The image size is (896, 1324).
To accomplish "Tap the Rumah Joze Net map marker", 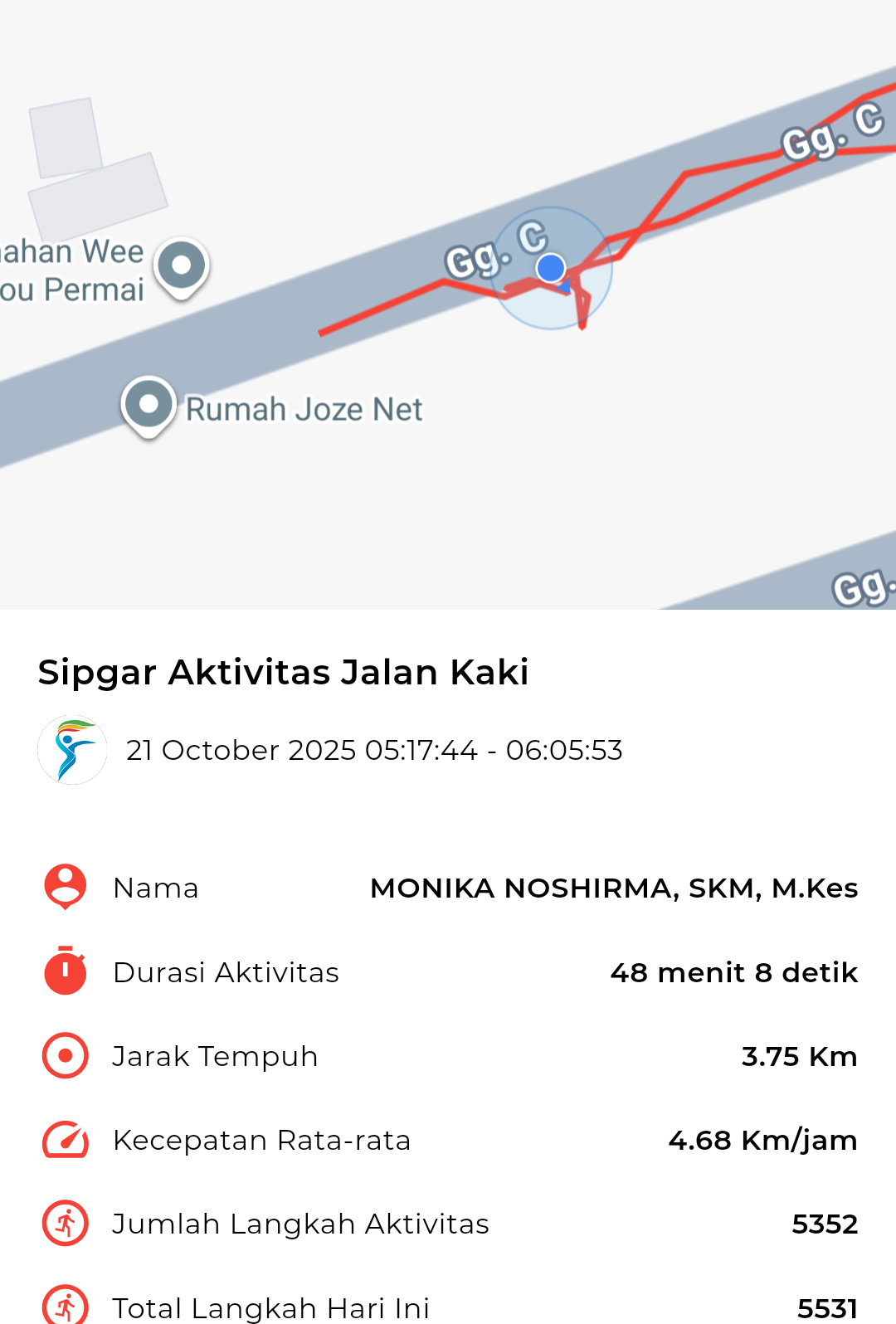I will tap(149, 405).
